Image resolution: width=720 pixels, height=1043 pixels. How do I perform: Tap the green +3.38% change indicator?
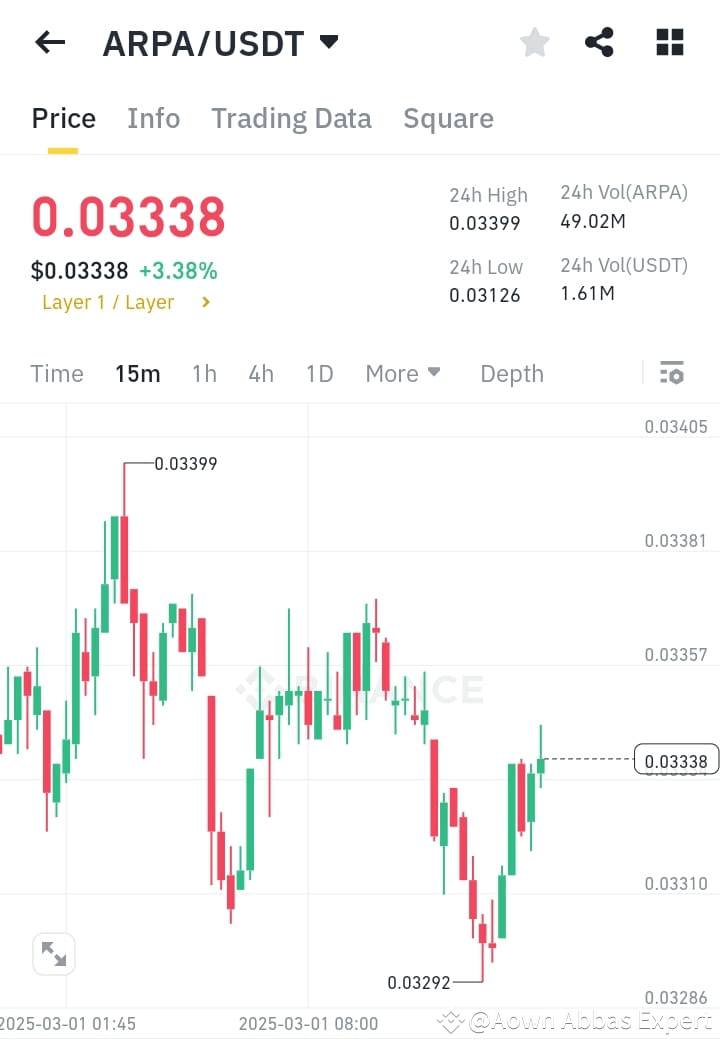click(185, 271)
